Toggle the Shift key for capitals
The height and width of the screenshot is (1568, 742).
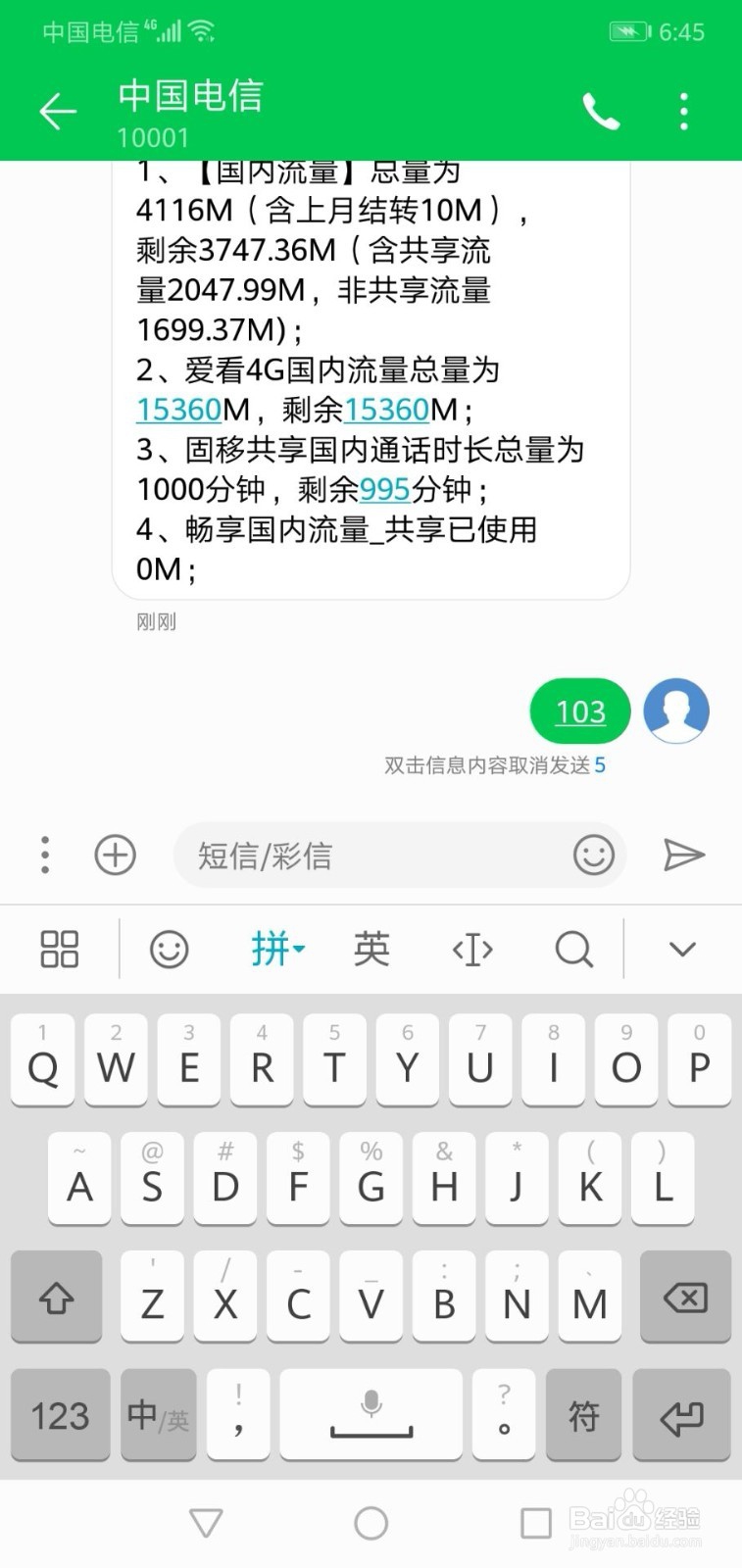[56, 1297]
